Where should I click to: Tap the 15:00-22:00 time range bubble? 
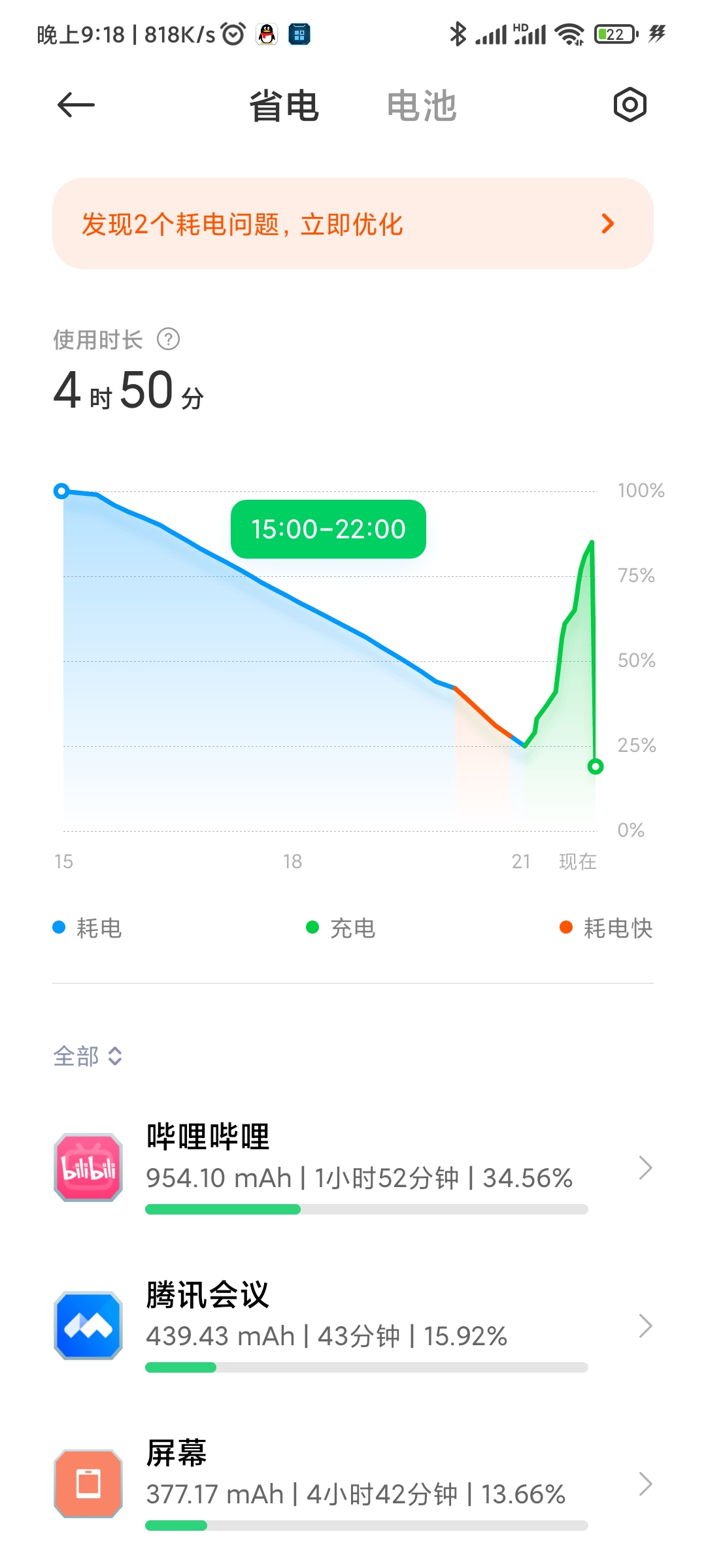[x=328, y=529]
